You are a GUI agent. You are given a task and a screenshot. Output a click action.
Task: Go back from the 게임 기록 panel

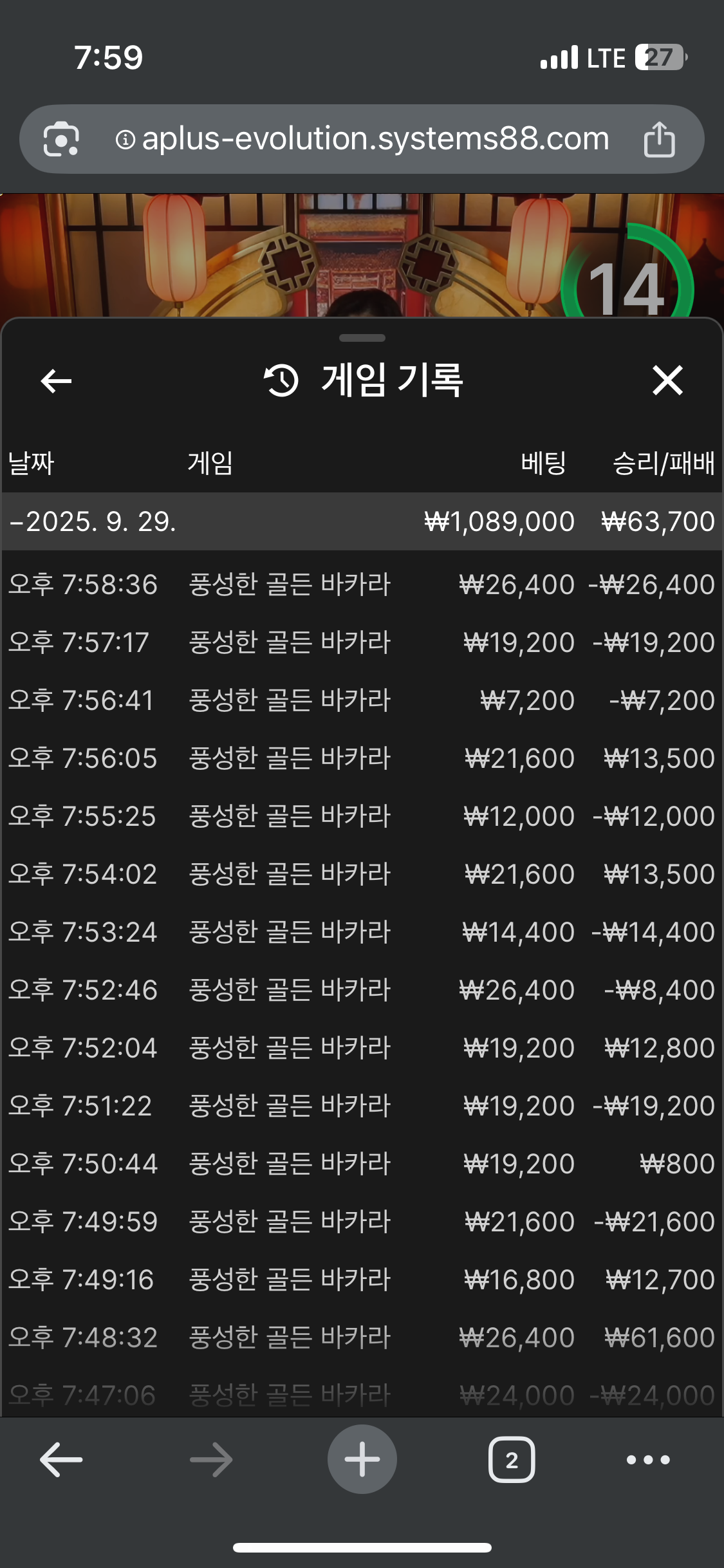[56, 380]
